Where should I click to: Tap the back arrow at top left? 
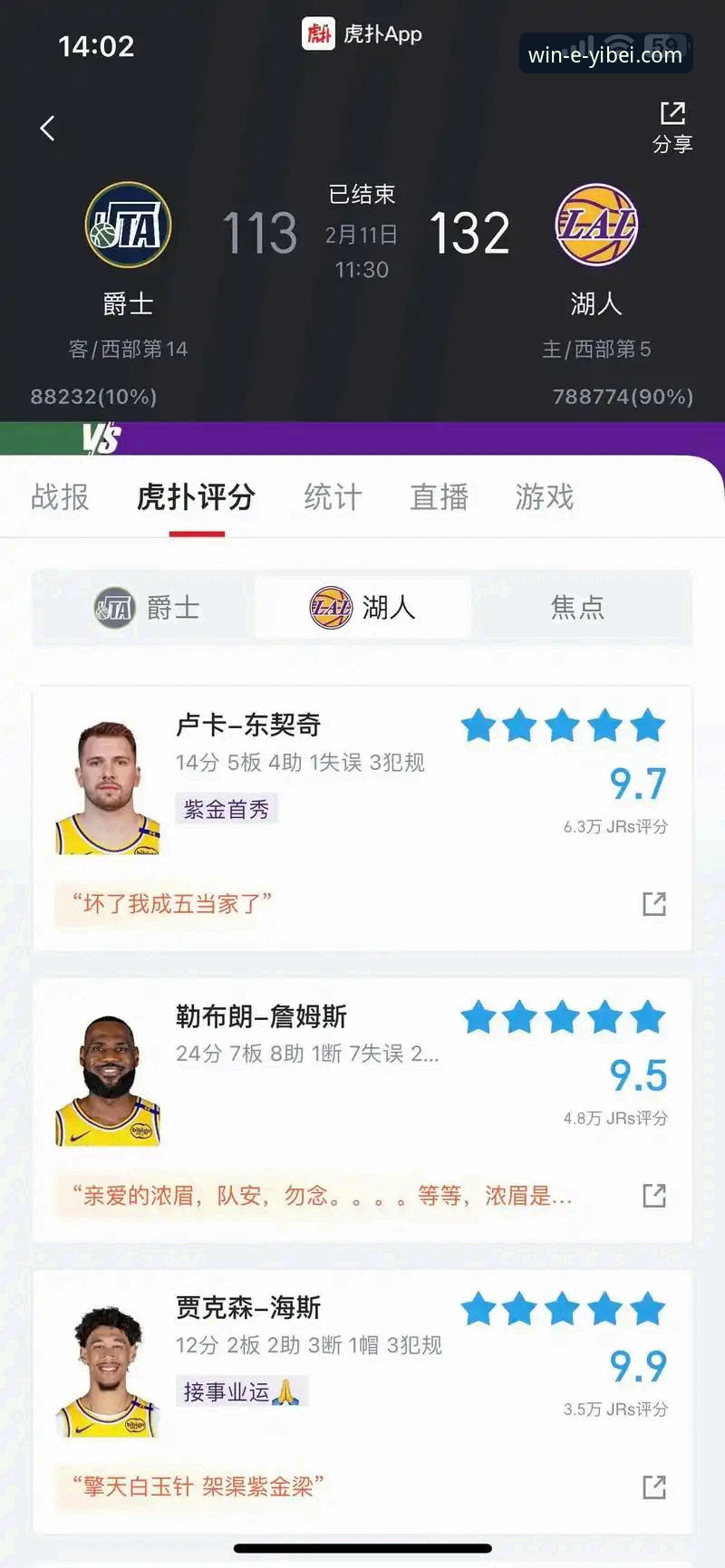pyautogui.click(x=46, y=128)
